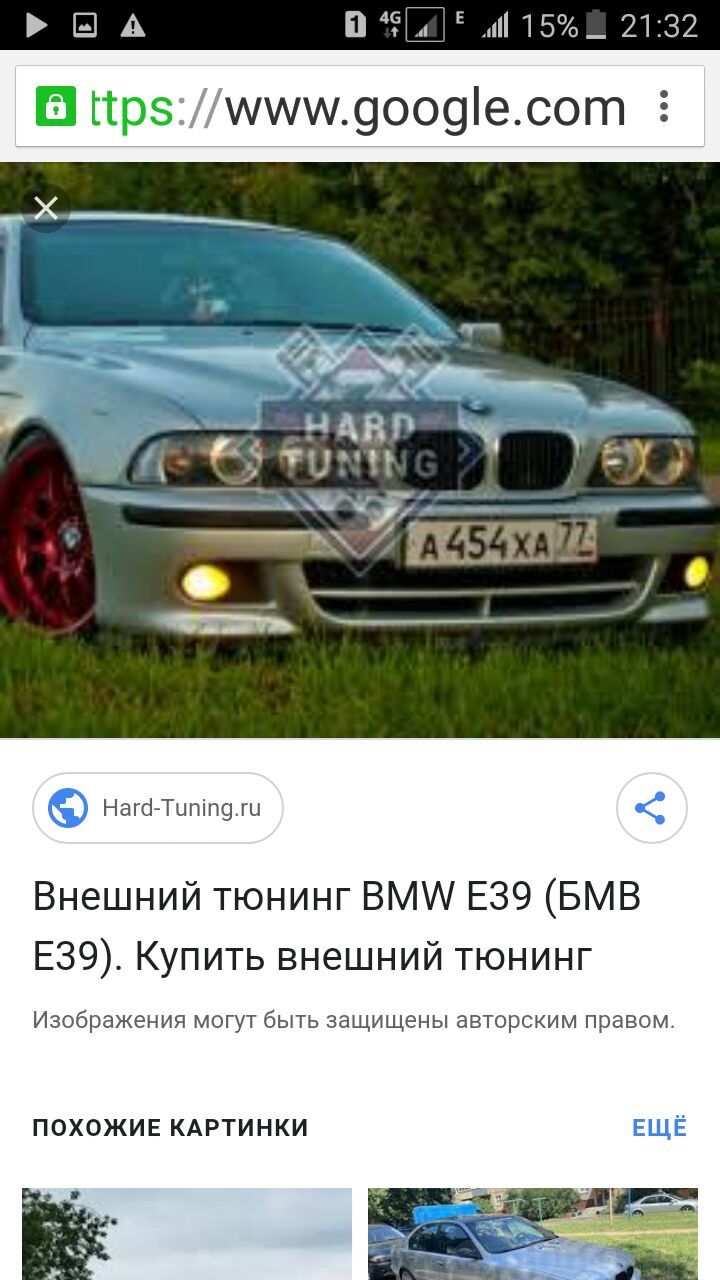Open the BMW E39 tuning page title
The image size is (720, 1280).
coord(336,926)
